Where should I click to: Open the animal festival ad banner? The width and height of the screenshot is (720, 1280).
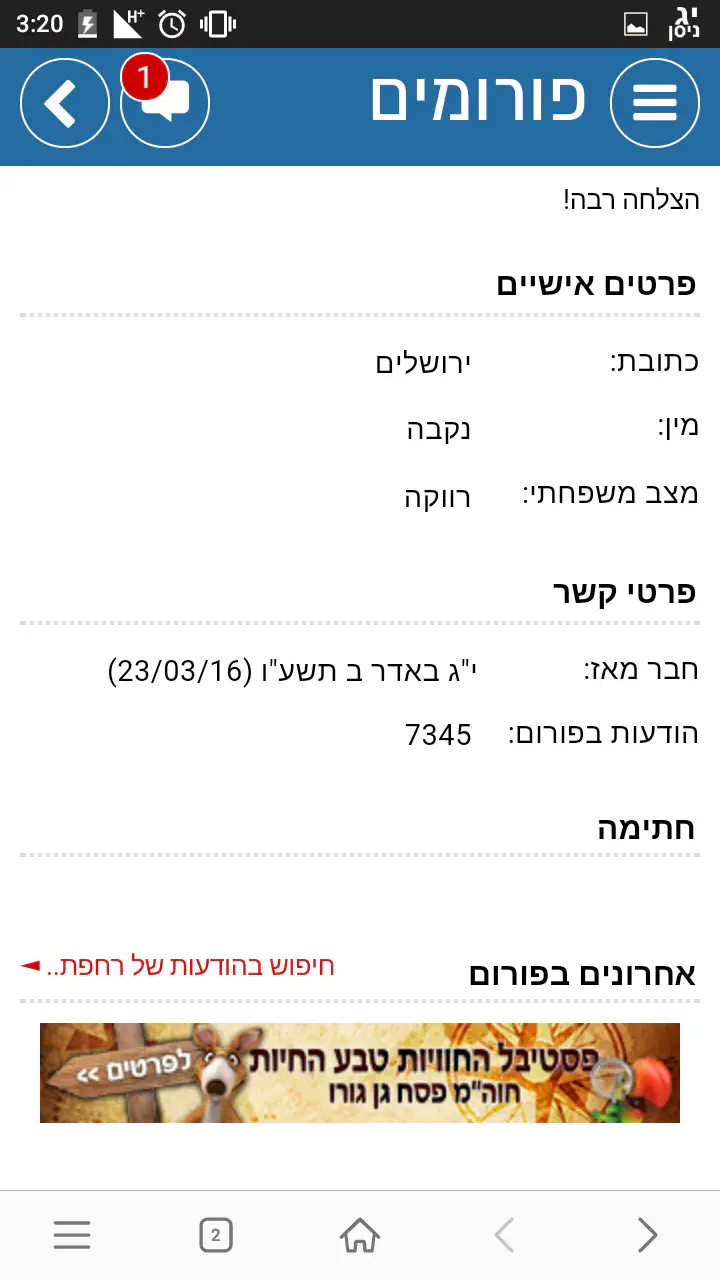[x=360, y=1073]
